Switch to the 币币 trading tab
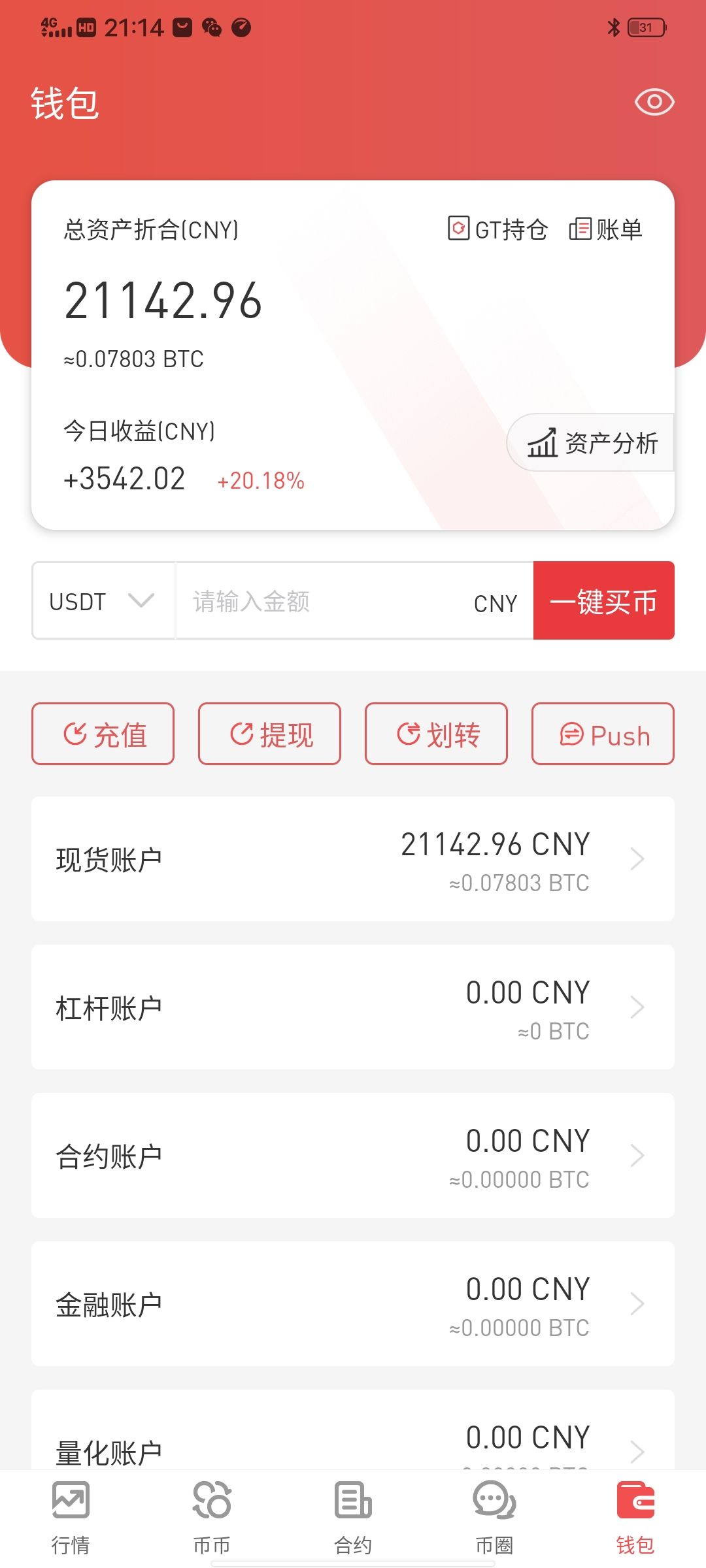This screenshot has width=706, height=1568. click(212, 1517)
